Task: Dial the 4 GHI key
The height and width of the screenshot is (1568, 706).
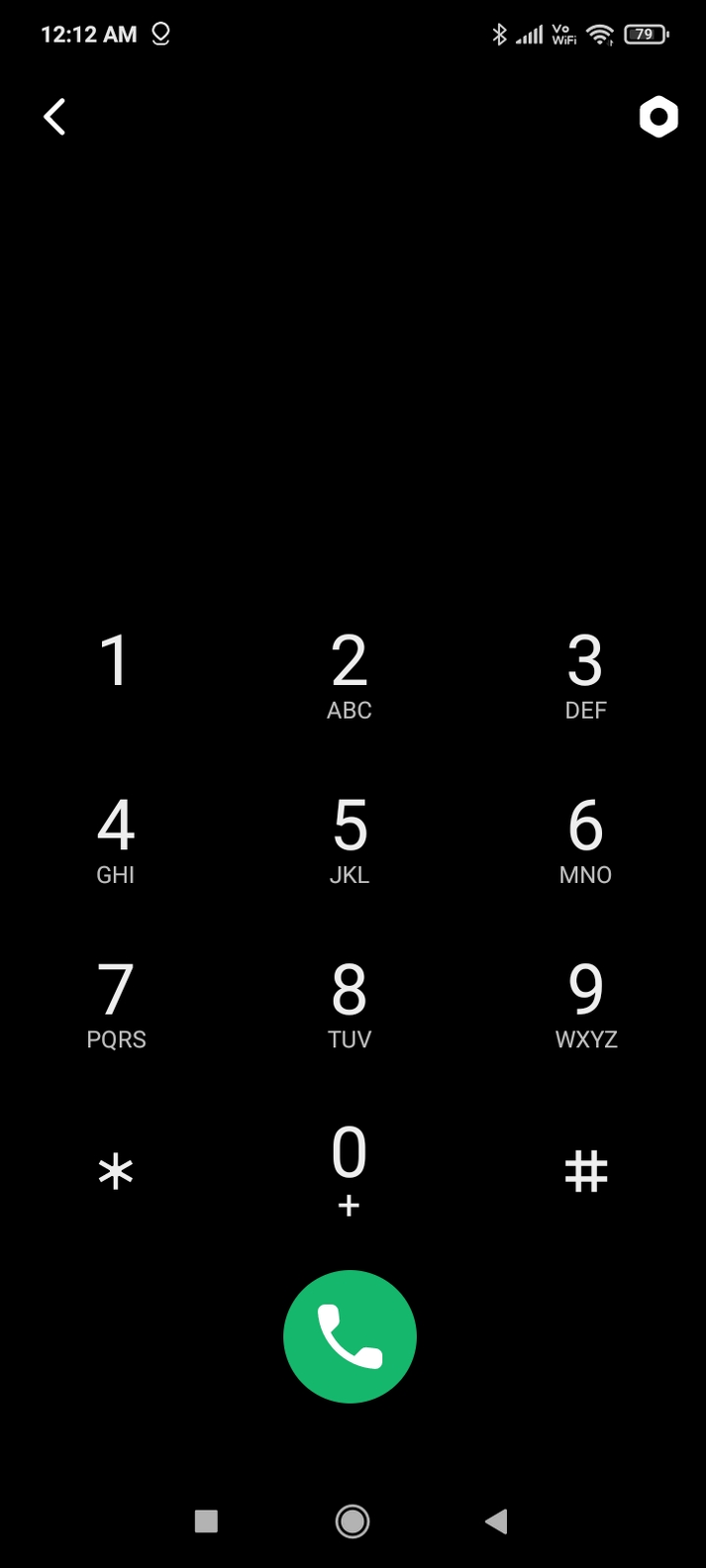Action: click(x=116, y=840)
